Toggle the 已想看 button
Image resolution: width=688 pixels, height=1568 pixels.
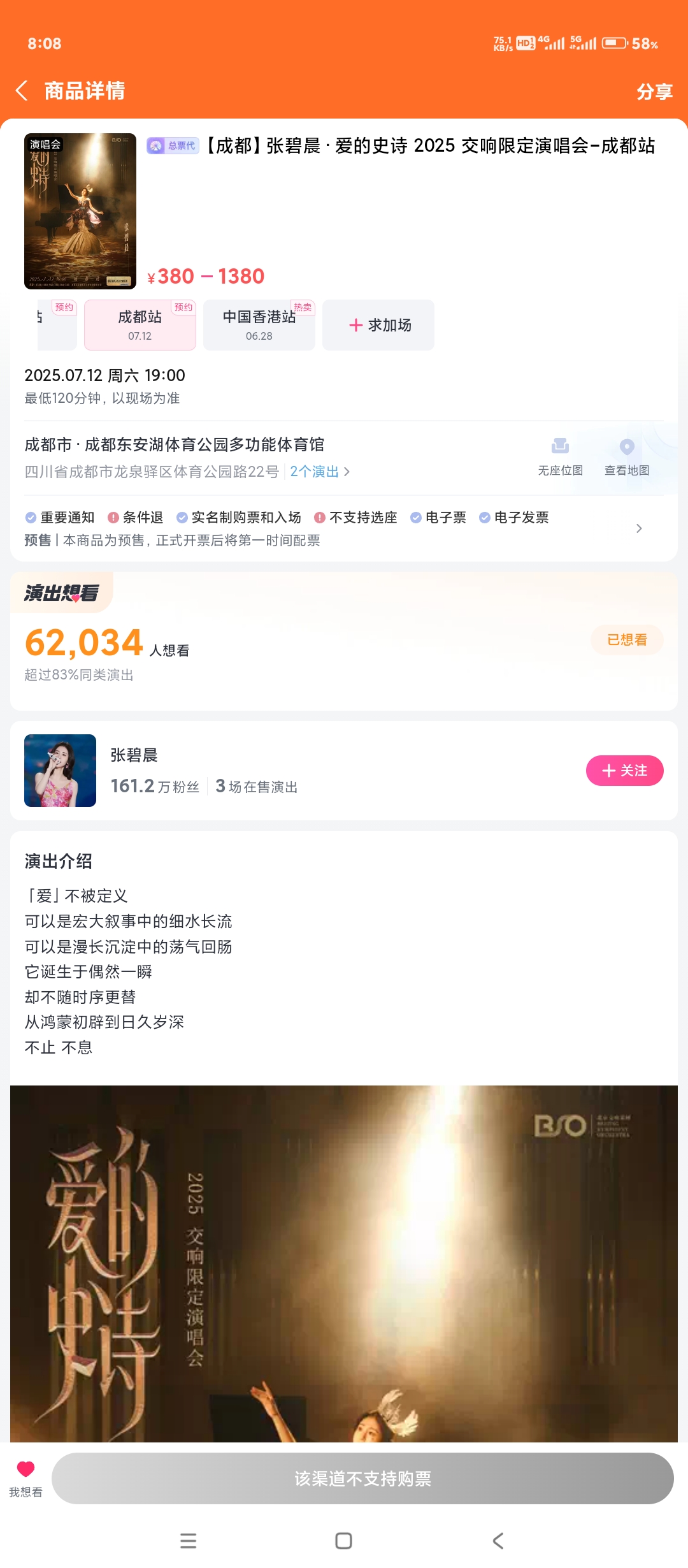click(x=626, y=639)
